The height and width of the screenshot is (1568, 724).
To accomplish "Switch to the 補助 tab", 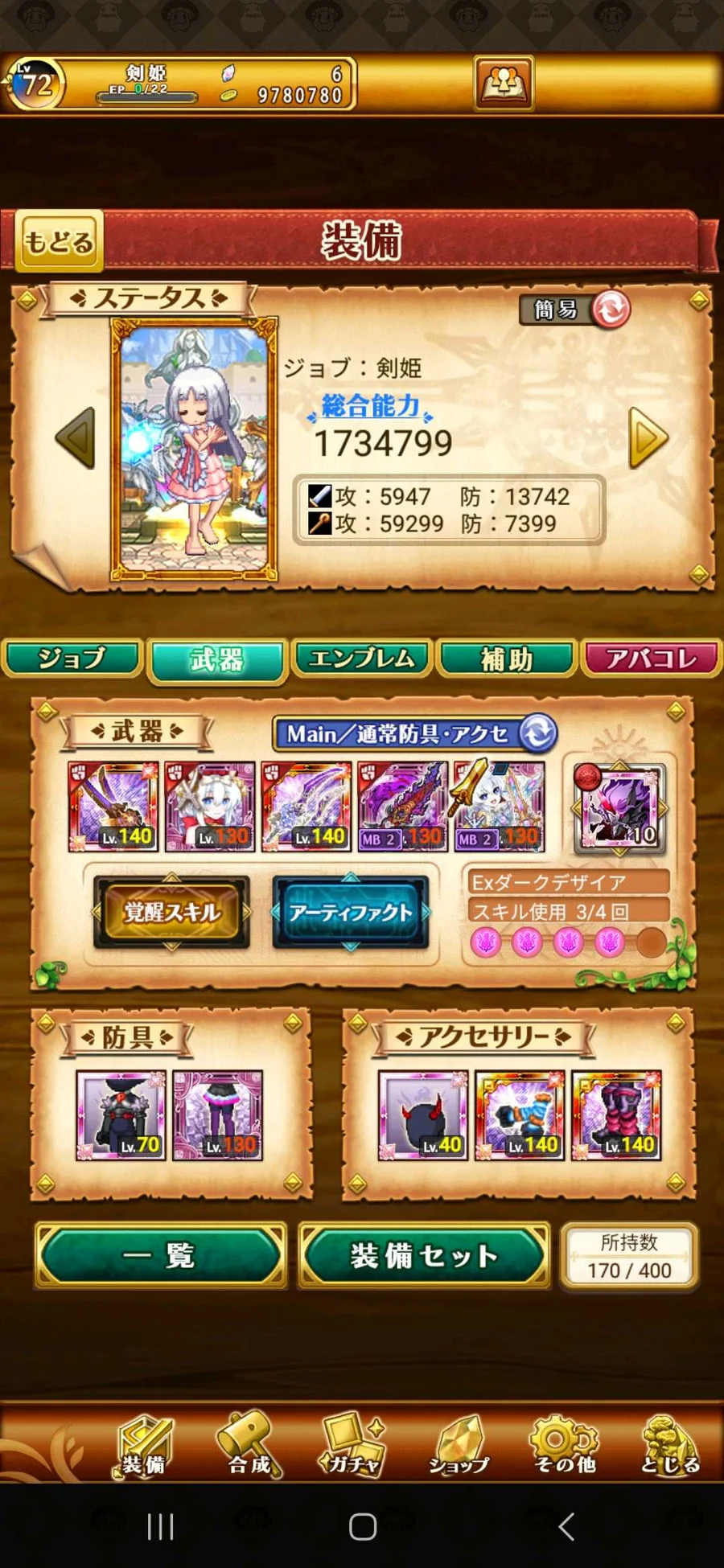I will 507,659.
